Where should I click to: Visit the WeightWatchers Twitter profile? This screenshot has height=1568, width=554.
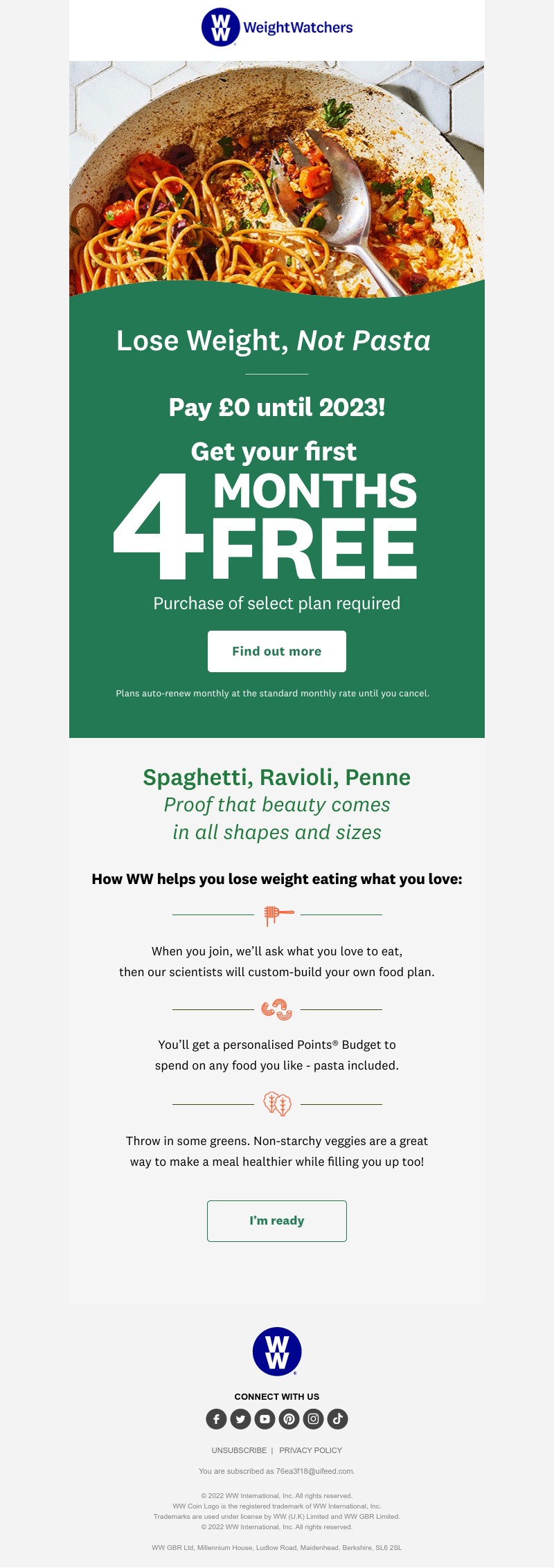(240, 1419)
